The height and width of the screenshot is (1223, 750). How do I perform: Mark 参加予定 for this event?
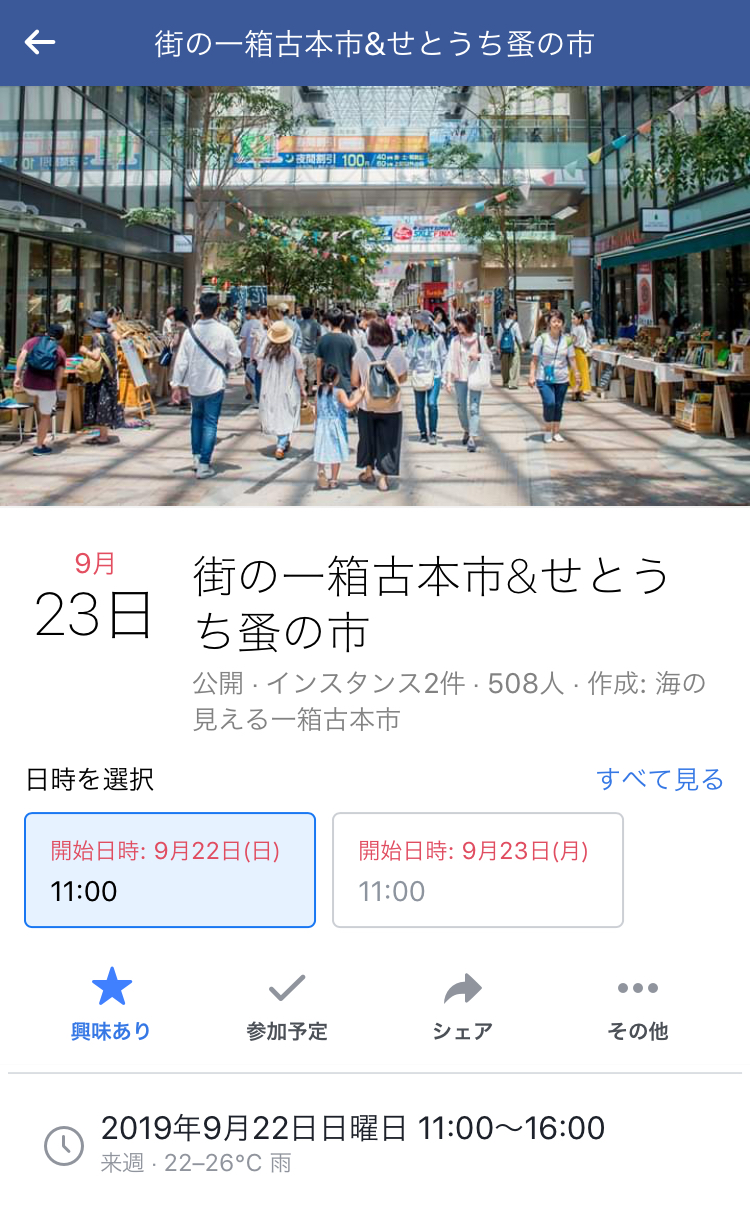coord(287,1005)
